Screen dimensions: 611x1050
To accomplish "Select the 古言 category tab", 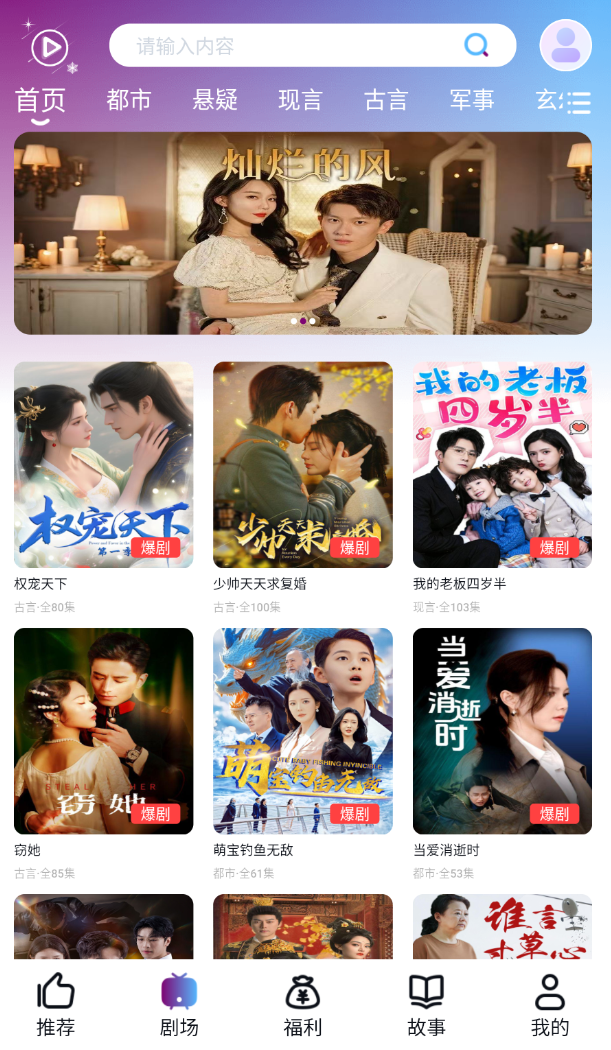I will (386, 100).
